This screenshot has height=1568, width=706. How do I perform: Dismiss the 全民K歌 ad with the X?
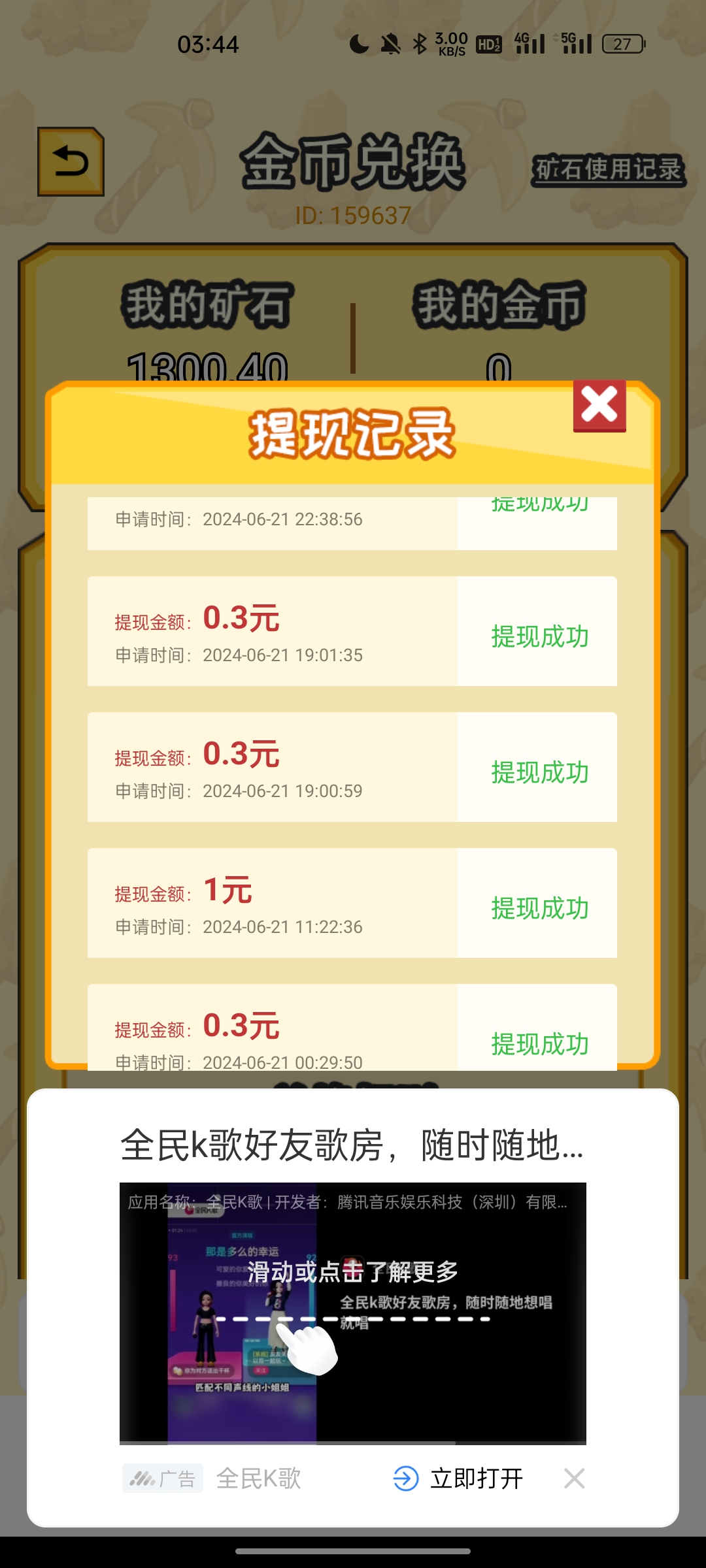click(x=574, y=1478)
